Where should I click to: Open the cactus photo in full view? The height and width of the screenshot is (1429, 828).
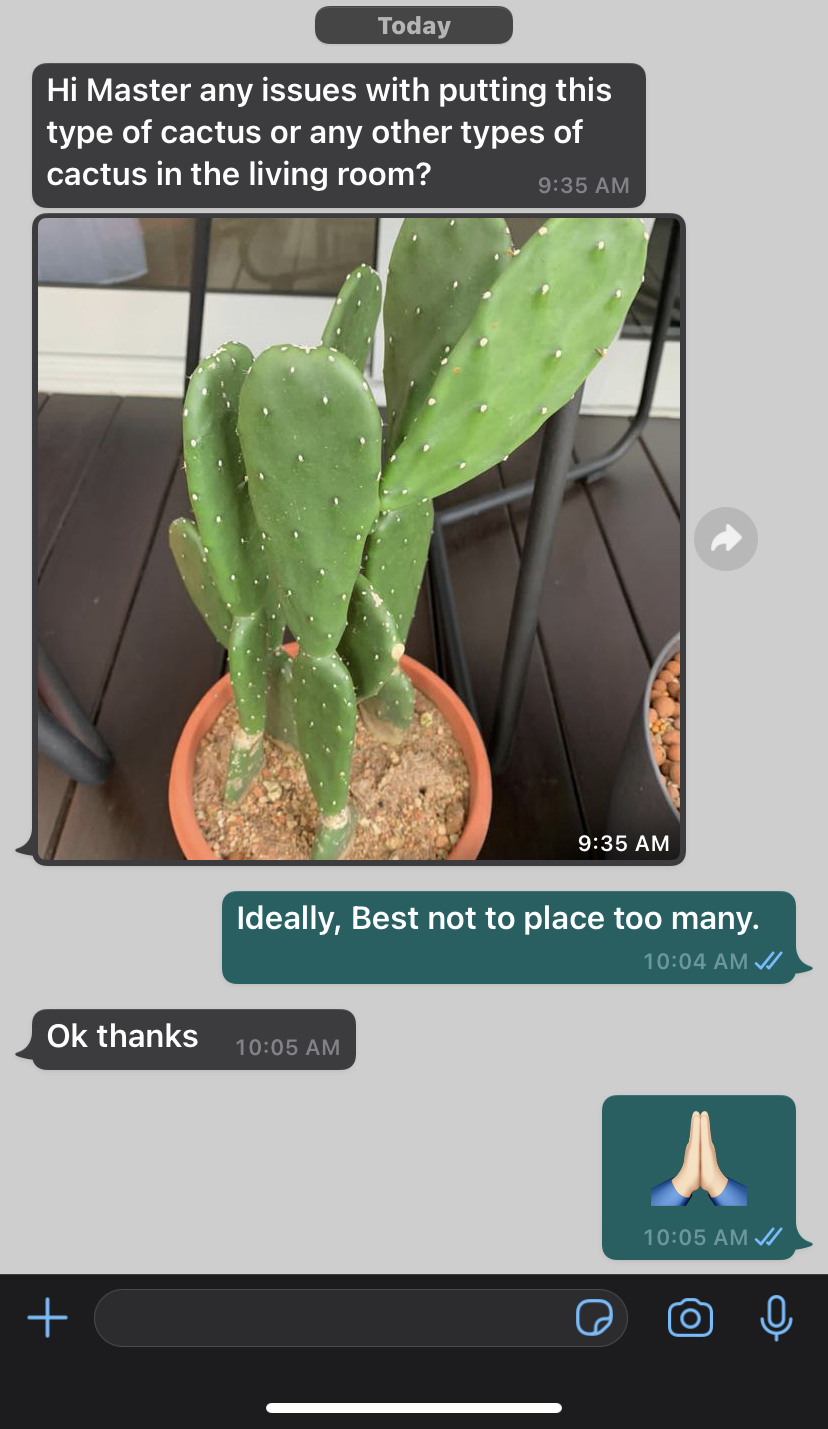pos(359,538)
